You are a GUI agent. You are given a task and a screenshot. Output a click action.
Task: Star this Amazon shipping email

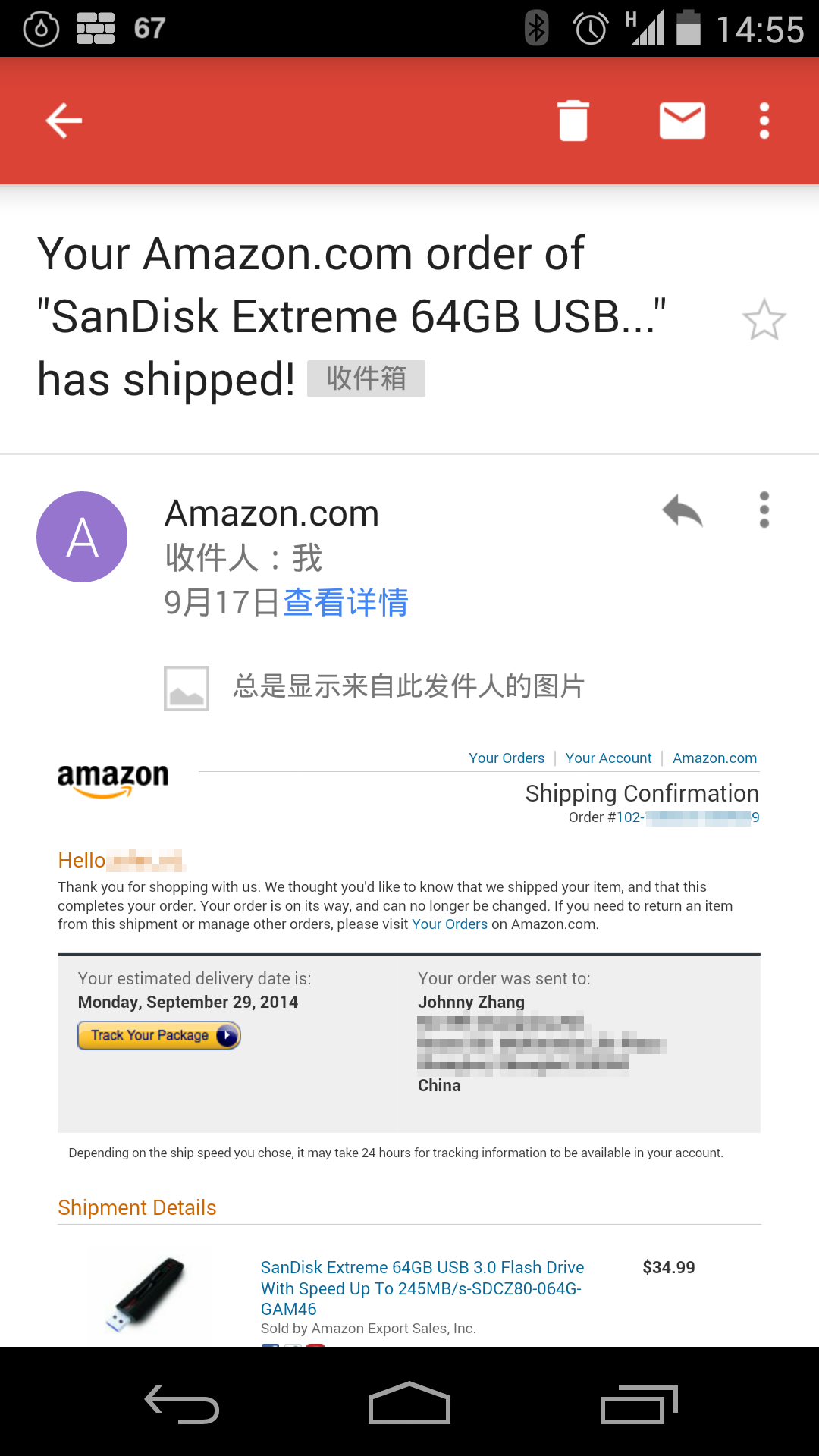(x=764, y=319)
